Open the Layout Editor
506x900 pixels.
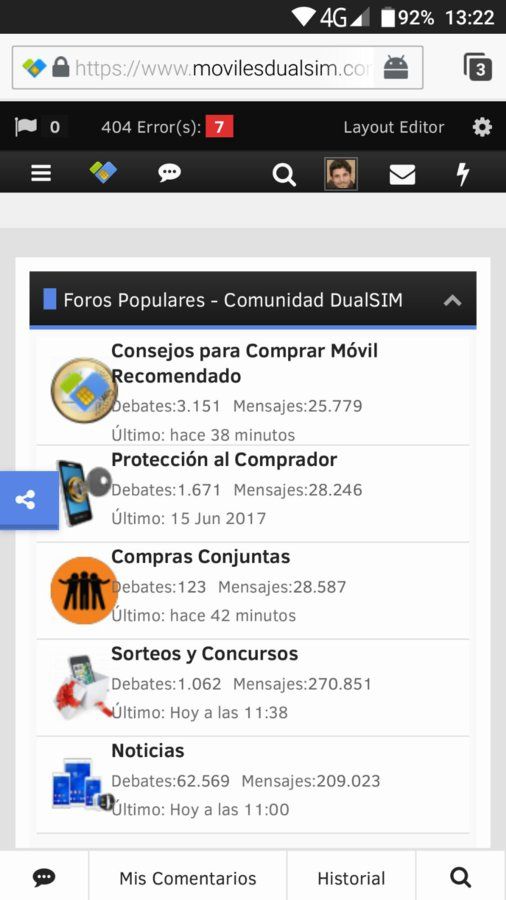coord(394,127)
